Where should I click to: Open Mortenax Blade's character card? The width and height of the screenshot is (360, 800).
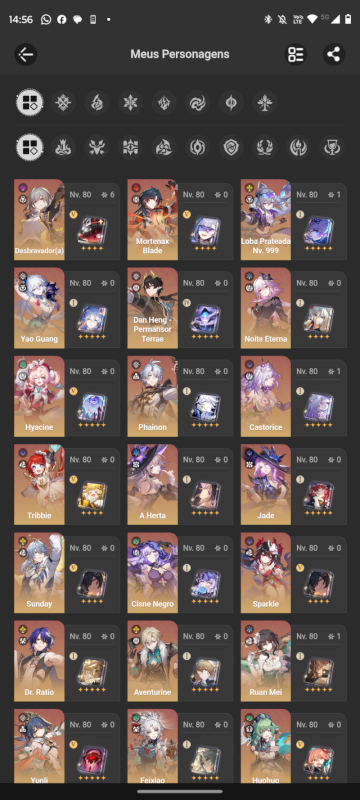pyautogui.click(x=180, y=219)
